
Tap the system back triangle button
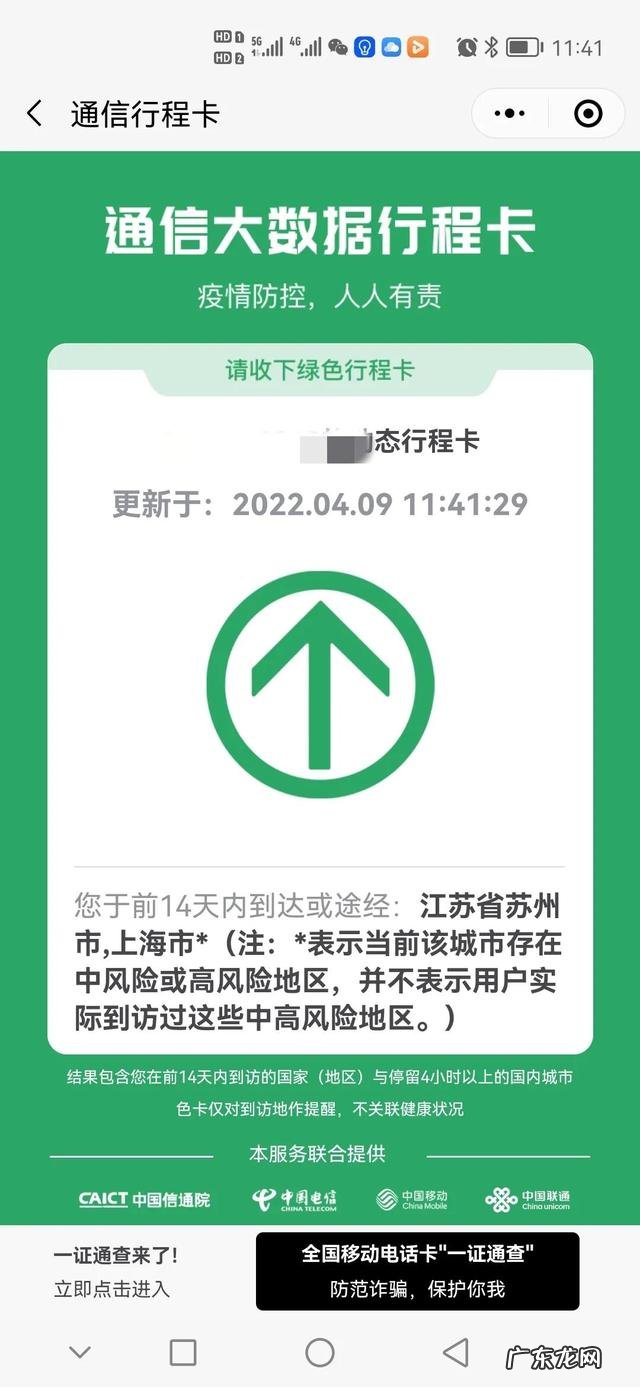point(456,1352)
